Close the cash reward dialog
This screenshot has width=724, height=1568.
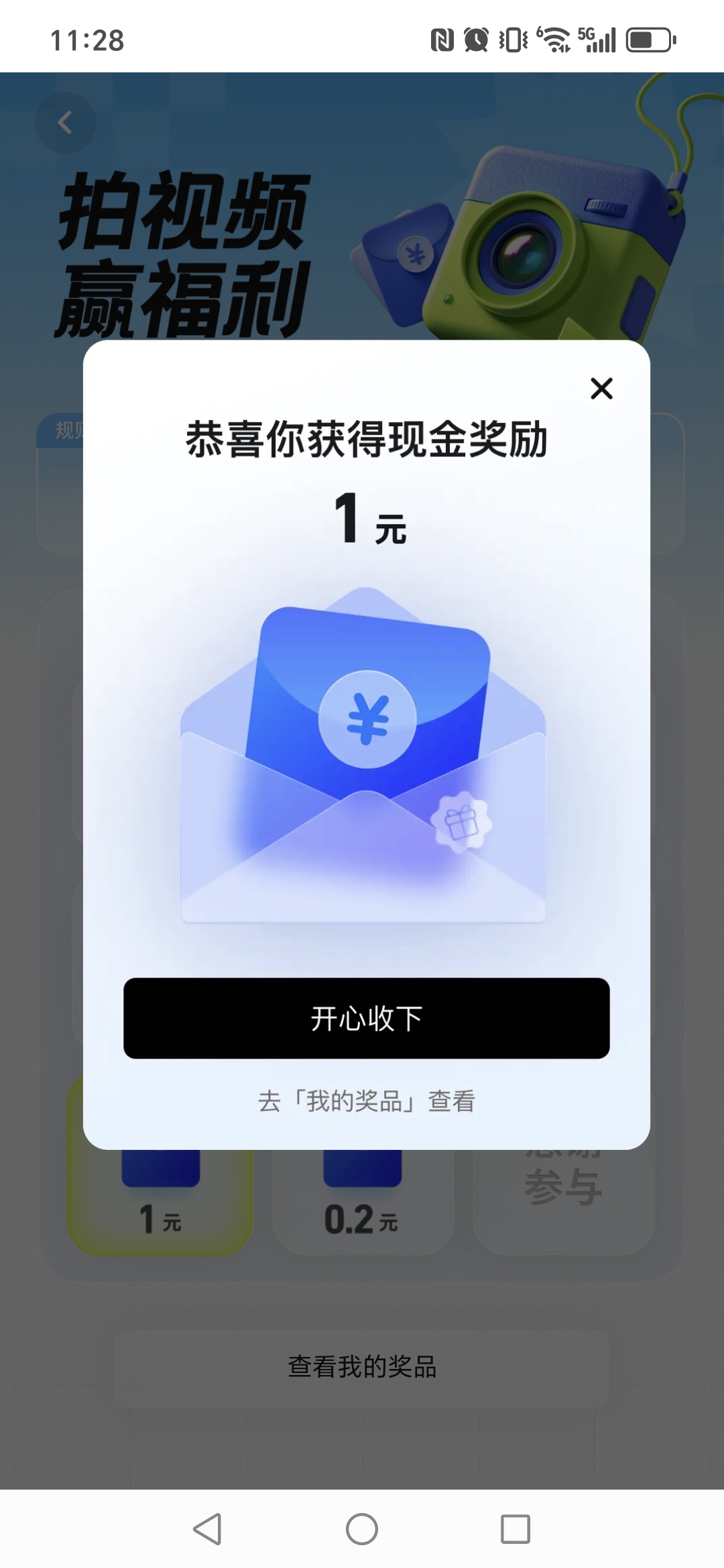(x=601, y=389)
